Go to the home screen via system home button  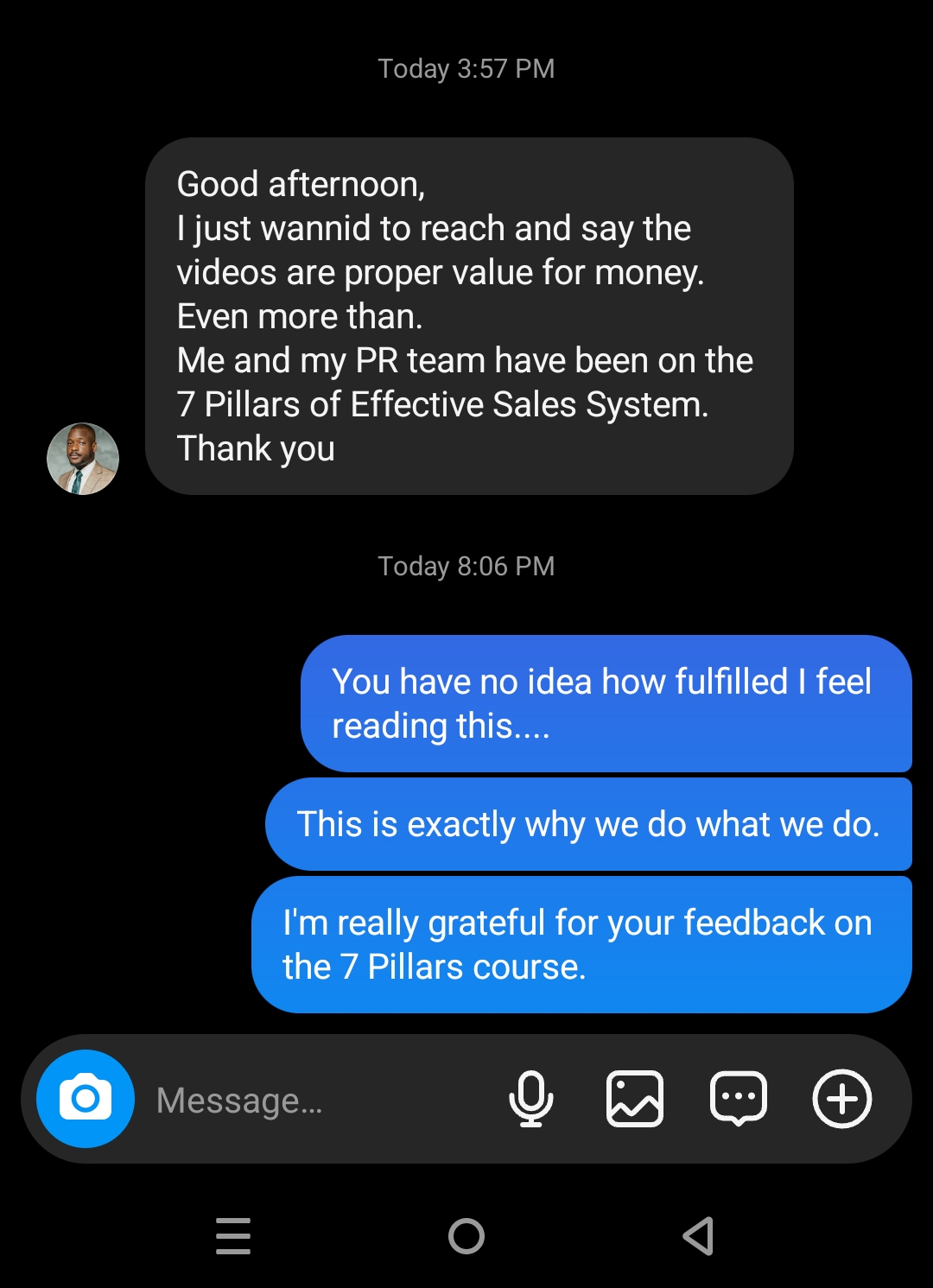pyautogui.click(x=466, y=1236)
